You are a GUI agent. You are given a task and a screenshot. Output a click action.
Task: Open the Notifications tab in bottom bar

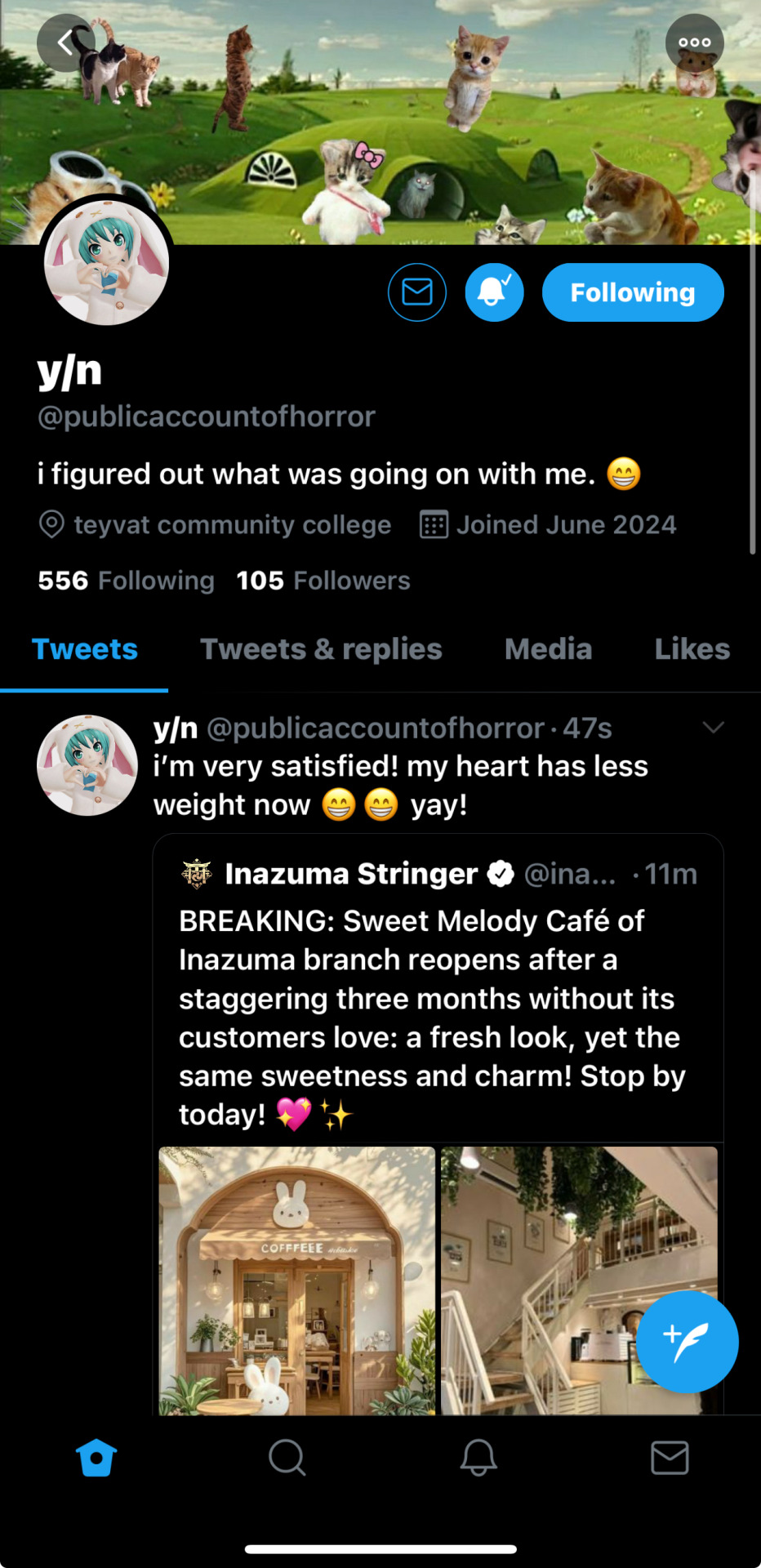(x=478, y=1458)
